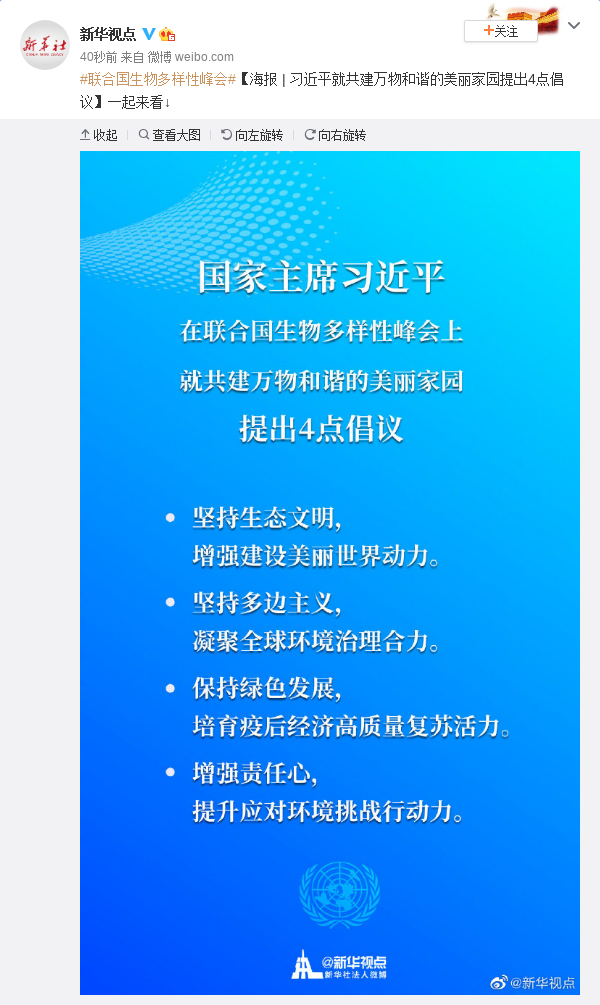Viewport: 600px width, 1005px height.
Task: Tap the expanded poster image
Action: click(x=329, y=572)
